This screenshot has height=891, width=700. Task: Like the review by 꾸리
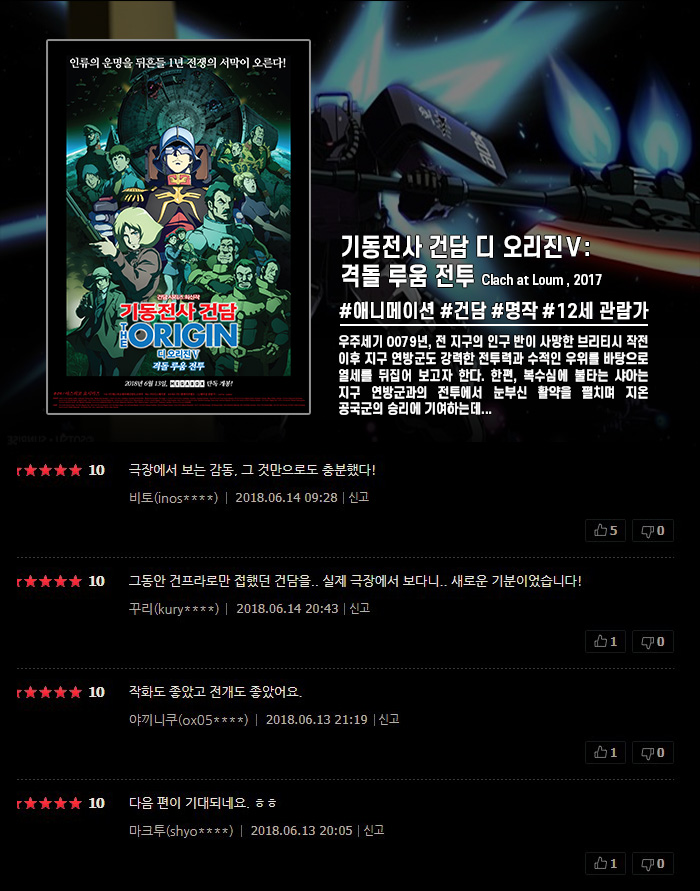coord(605,641)
